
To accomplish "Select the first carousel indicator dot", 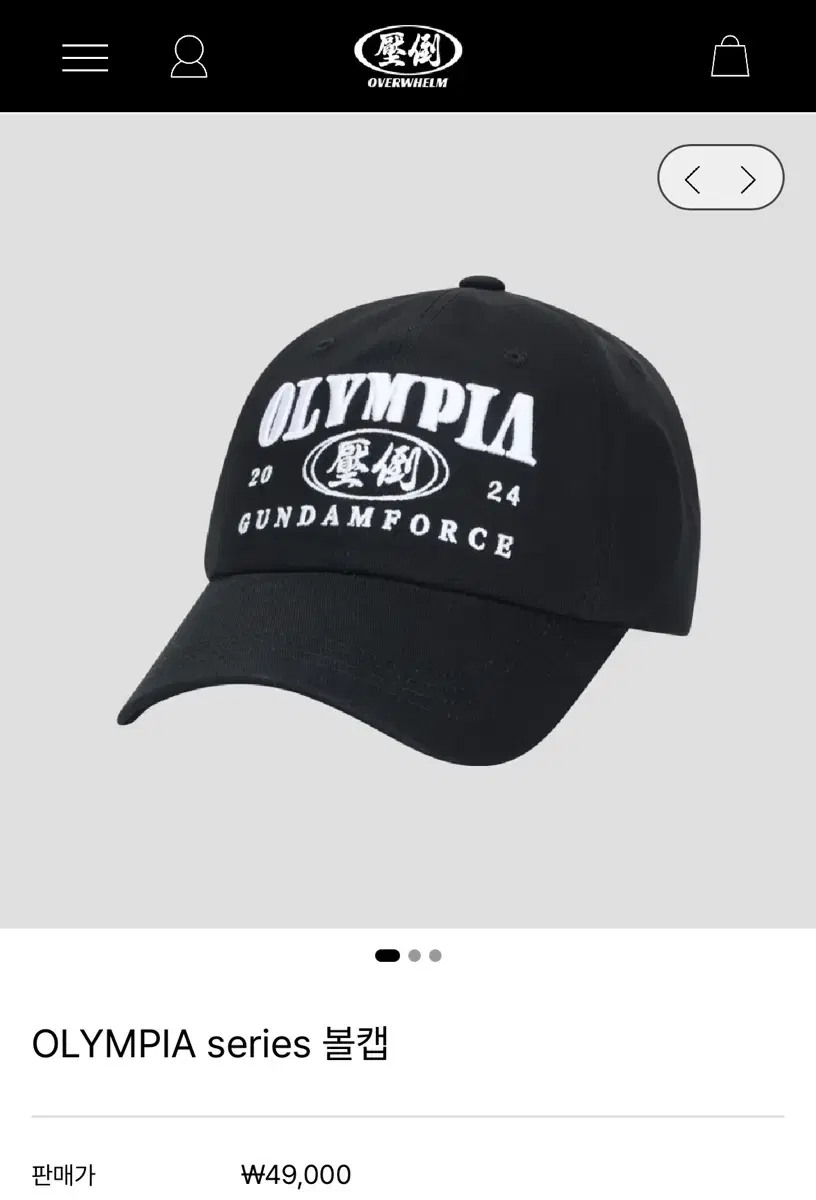I will point(389,957).
